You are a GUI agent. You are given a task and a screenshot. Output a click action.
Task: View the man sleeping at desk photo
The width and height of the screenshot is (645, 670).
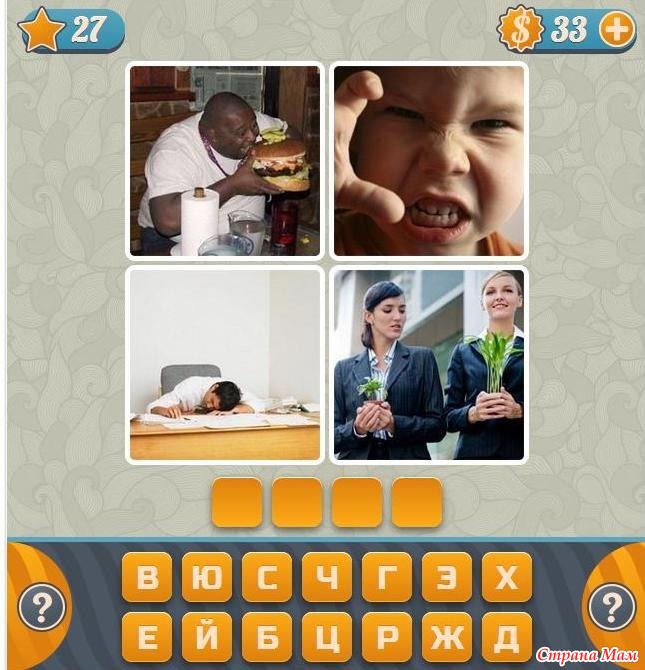225,364
